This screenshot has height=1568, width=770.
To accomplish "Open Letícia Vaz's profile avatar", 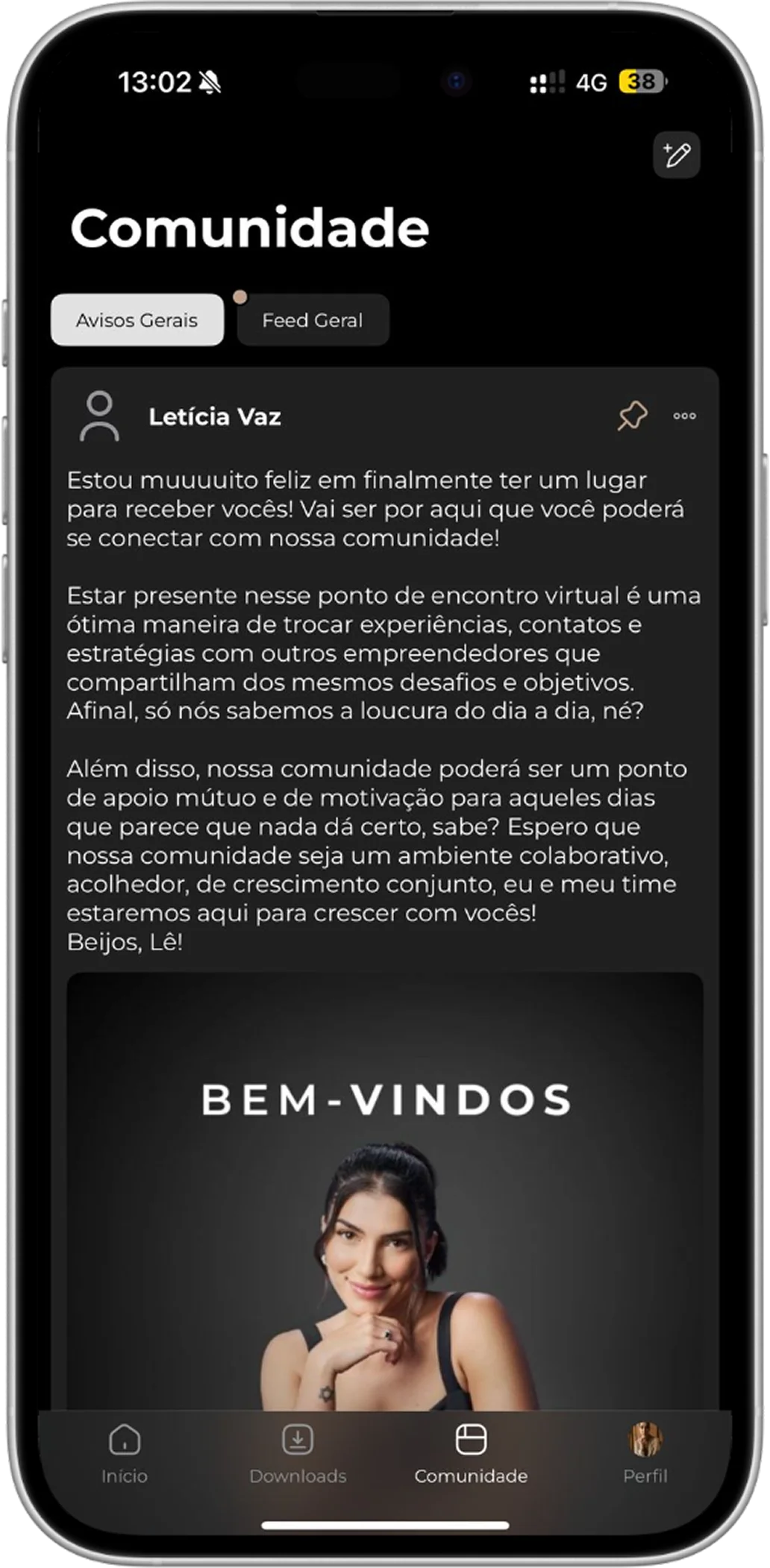I will click(x=99, y=416).
